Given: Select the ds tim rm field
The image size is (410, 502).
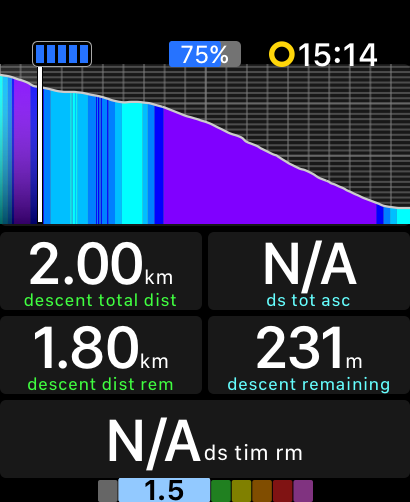Looking at the screenshot, I should click(x=205, y=439).
